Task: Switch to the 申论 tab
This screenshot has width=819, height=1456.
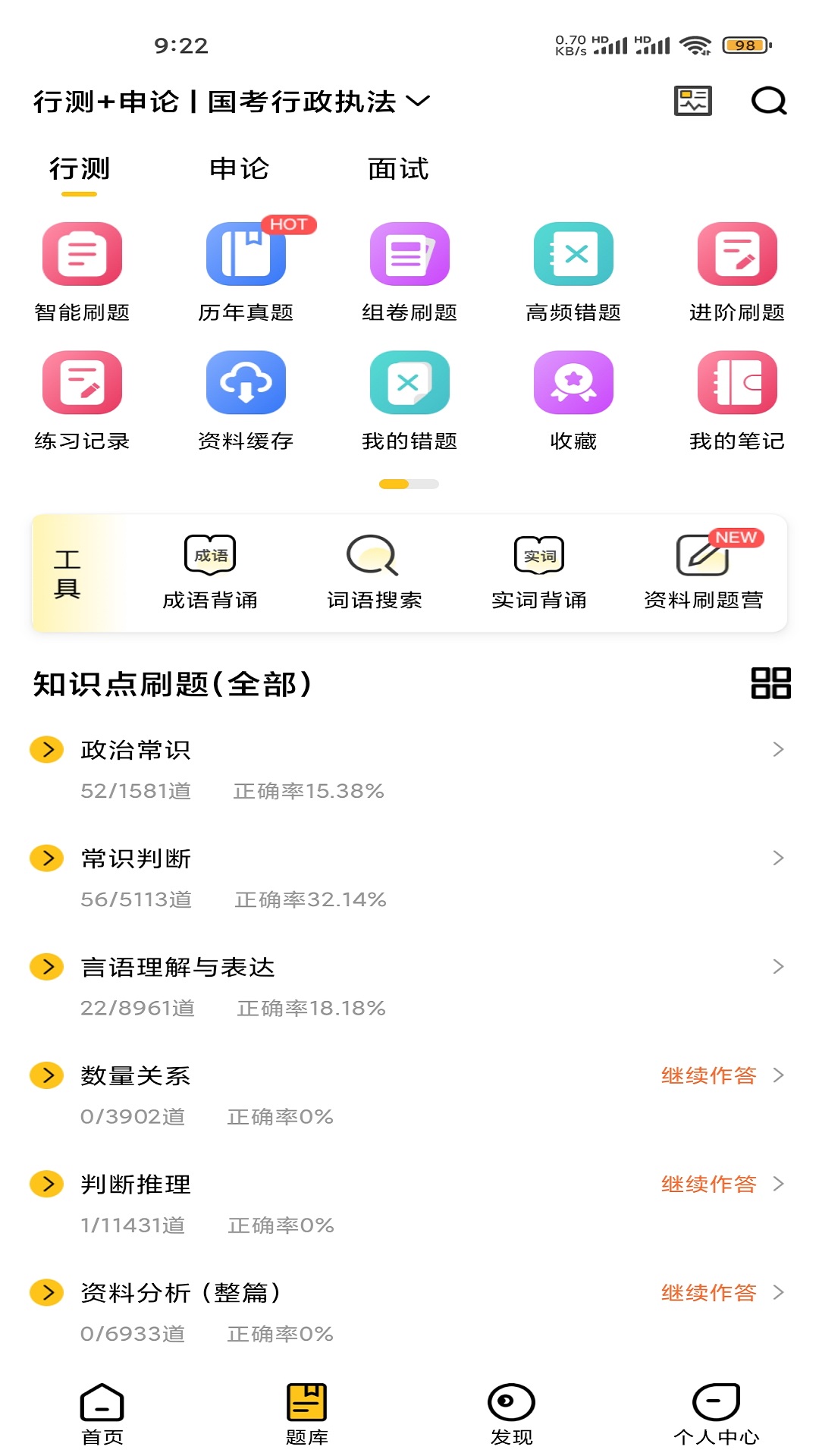Action: tap(240, 168)
